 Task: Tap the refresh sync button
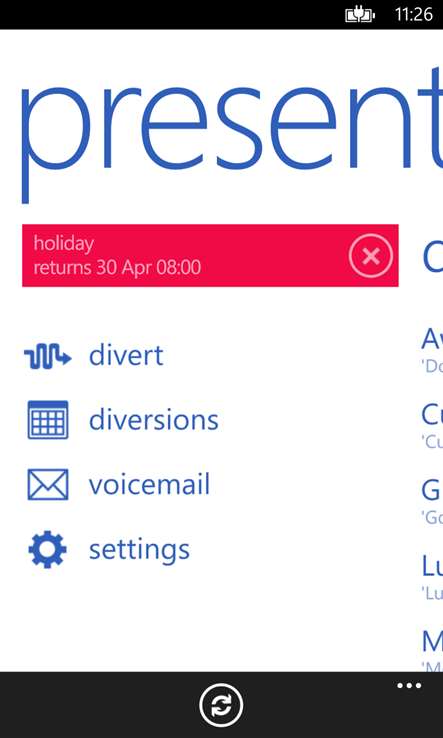[x=221, y=705]
